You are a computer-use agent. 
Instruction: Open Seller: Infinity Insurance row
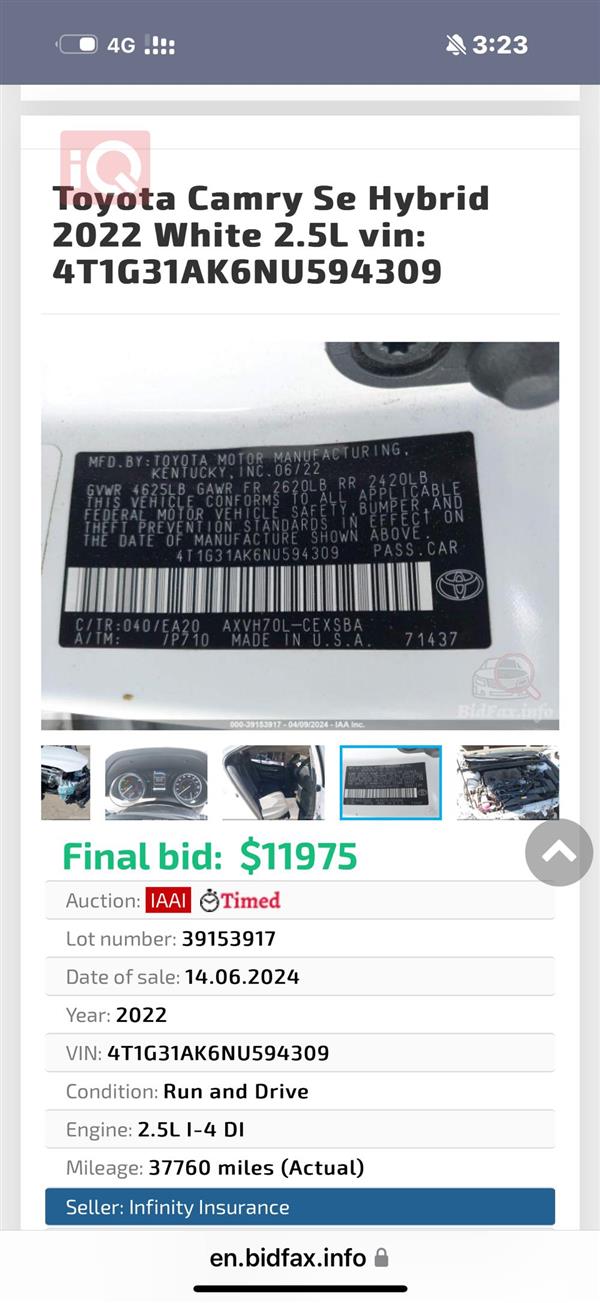pos(300,1207)
